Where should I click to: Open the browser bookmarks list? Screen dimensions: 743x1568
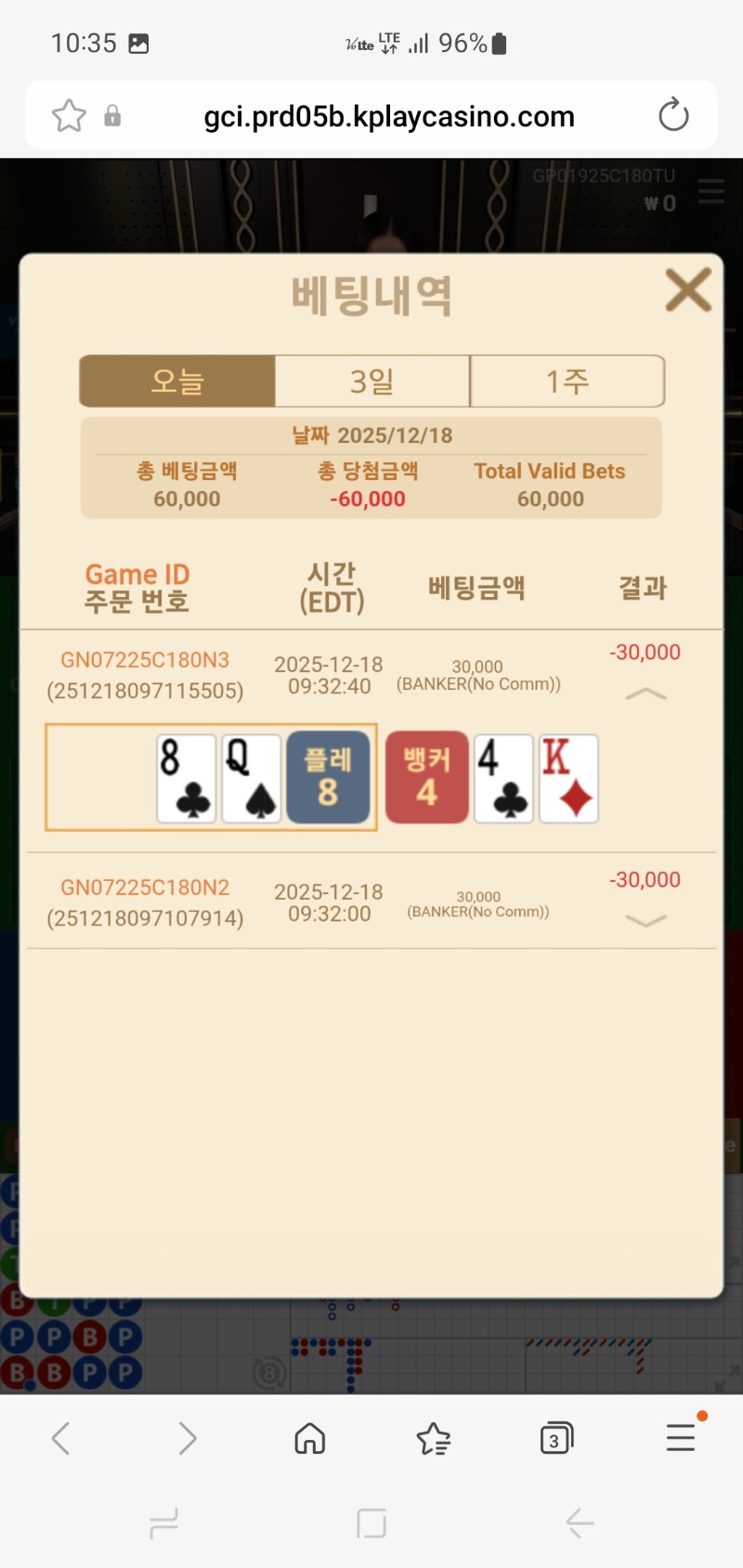point(433,1438)
